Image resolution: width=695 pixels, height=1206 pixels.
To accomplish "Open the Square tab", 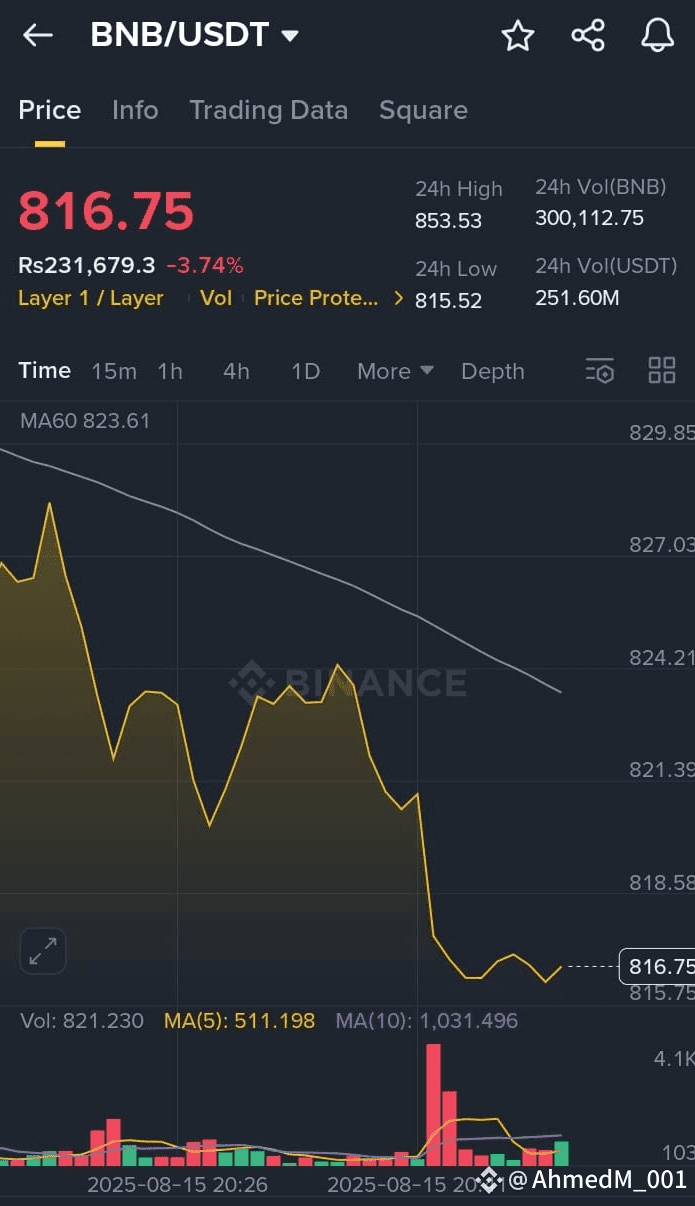I will 423,110.
